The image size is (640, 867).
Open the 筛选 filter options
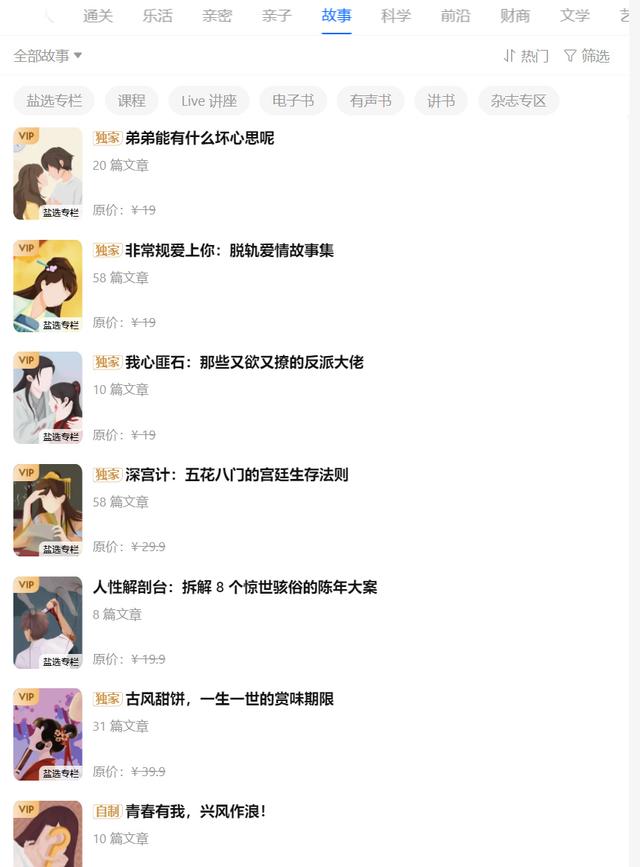pyautogui.click(x=587, y=56)
